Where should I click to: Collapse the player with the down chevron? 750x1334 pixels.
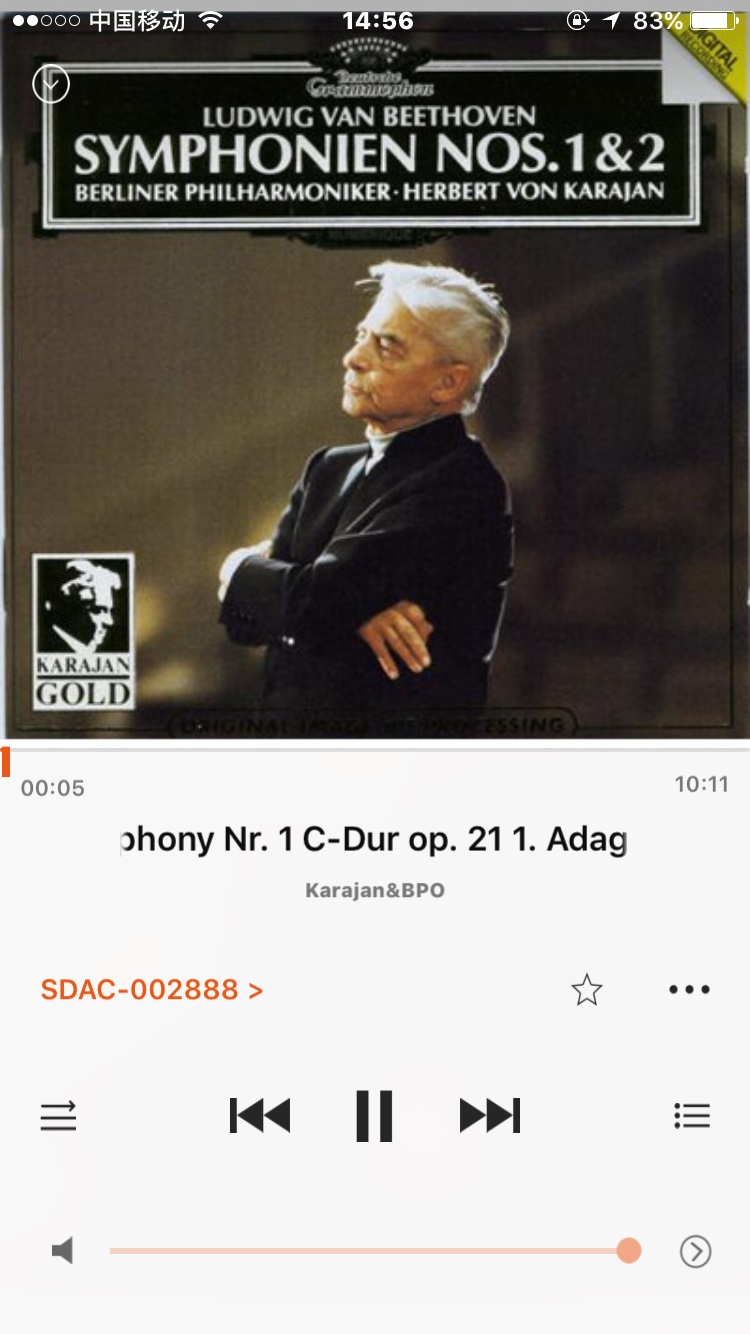(x=51, y=84)
